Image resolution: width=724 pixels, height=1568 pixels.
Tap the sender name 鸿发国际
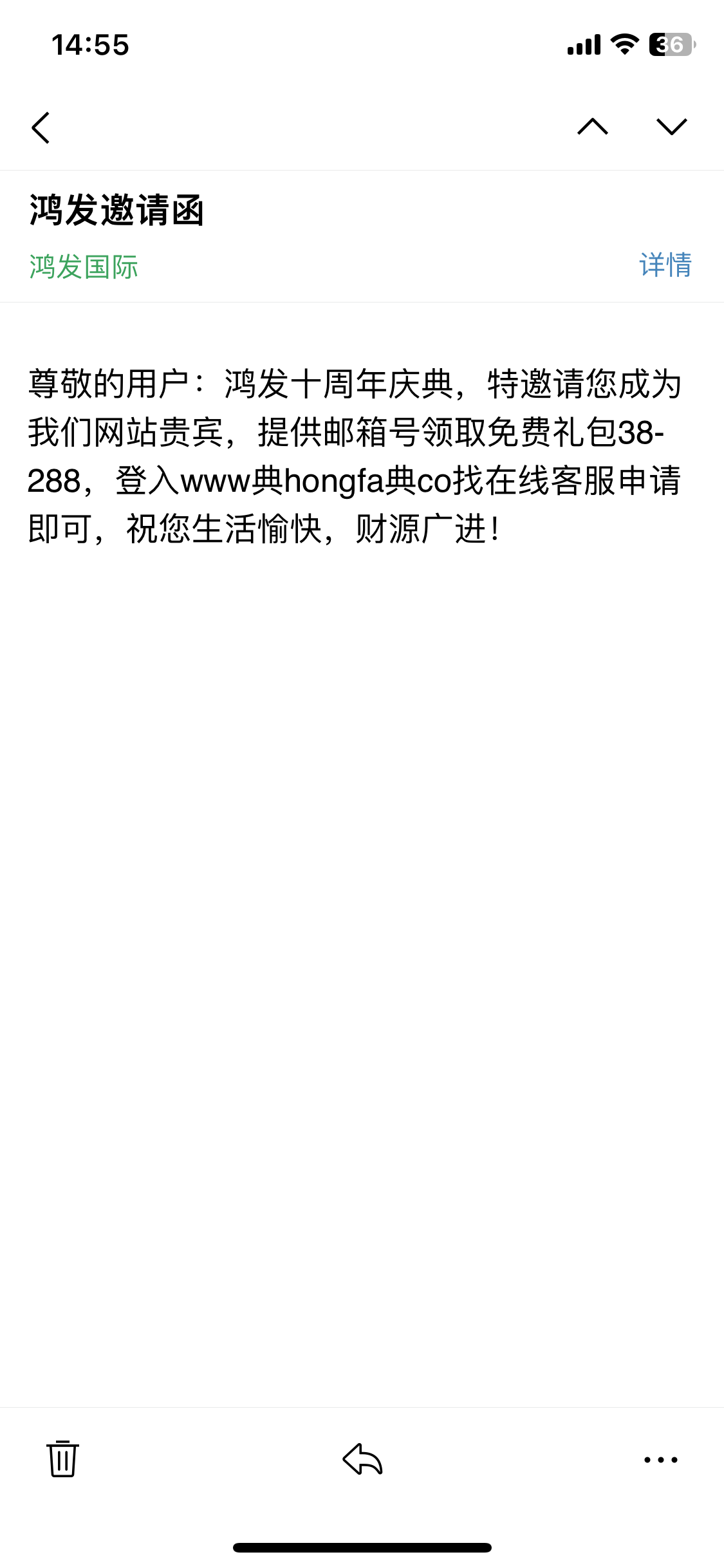pyautogui.click(x=84, y=266)
